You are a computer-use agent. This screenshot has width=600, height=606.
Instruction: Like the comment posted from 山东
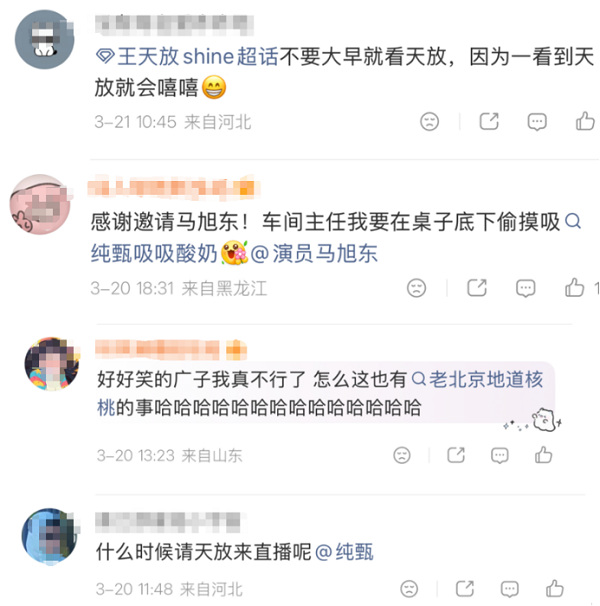[543, 454]
